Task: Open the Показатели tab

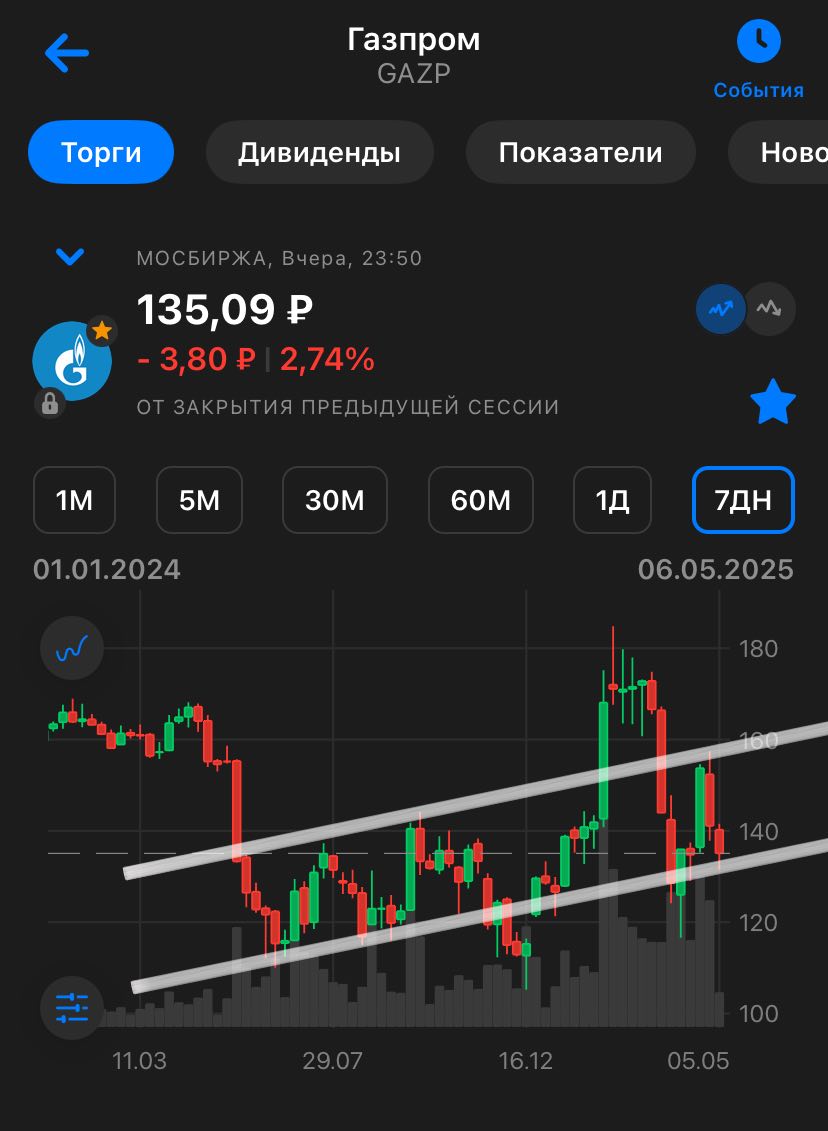Action: click(580, 153)
